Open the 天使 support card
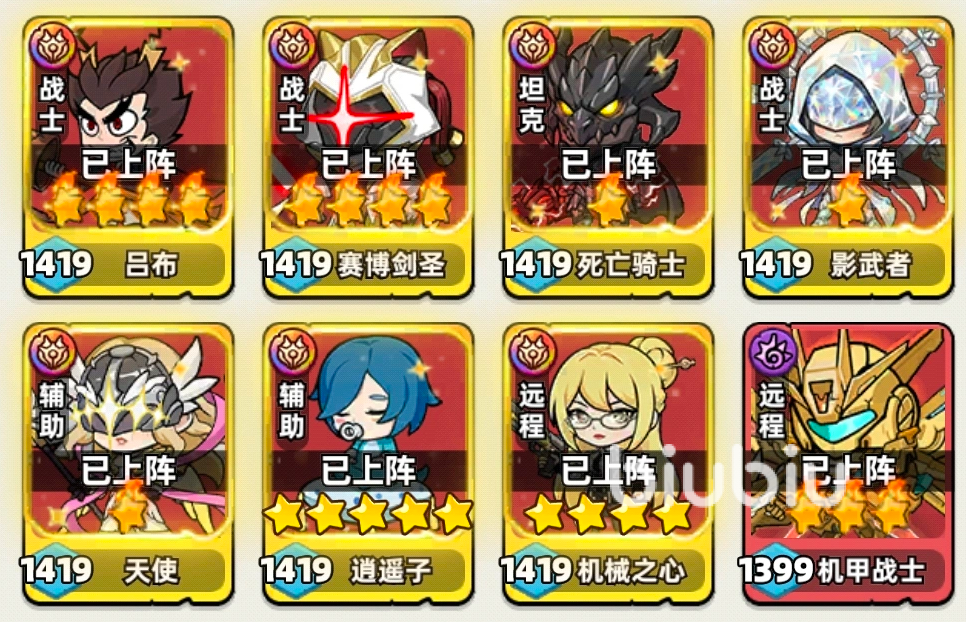 click(x=127, y=460)
